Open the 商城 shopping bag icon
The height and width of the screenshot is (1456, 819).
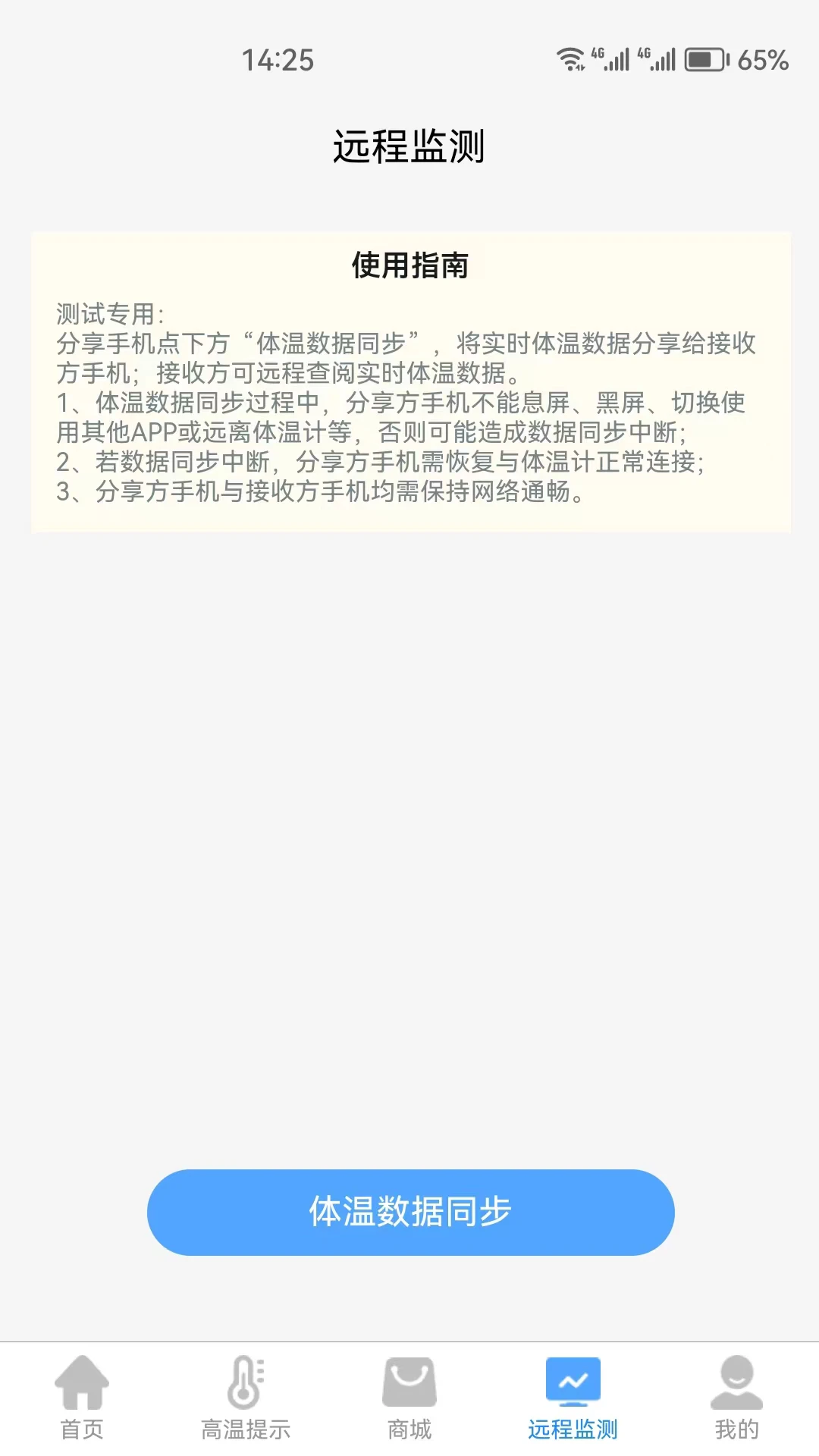pyautogui.click(x=409, y=1383)
